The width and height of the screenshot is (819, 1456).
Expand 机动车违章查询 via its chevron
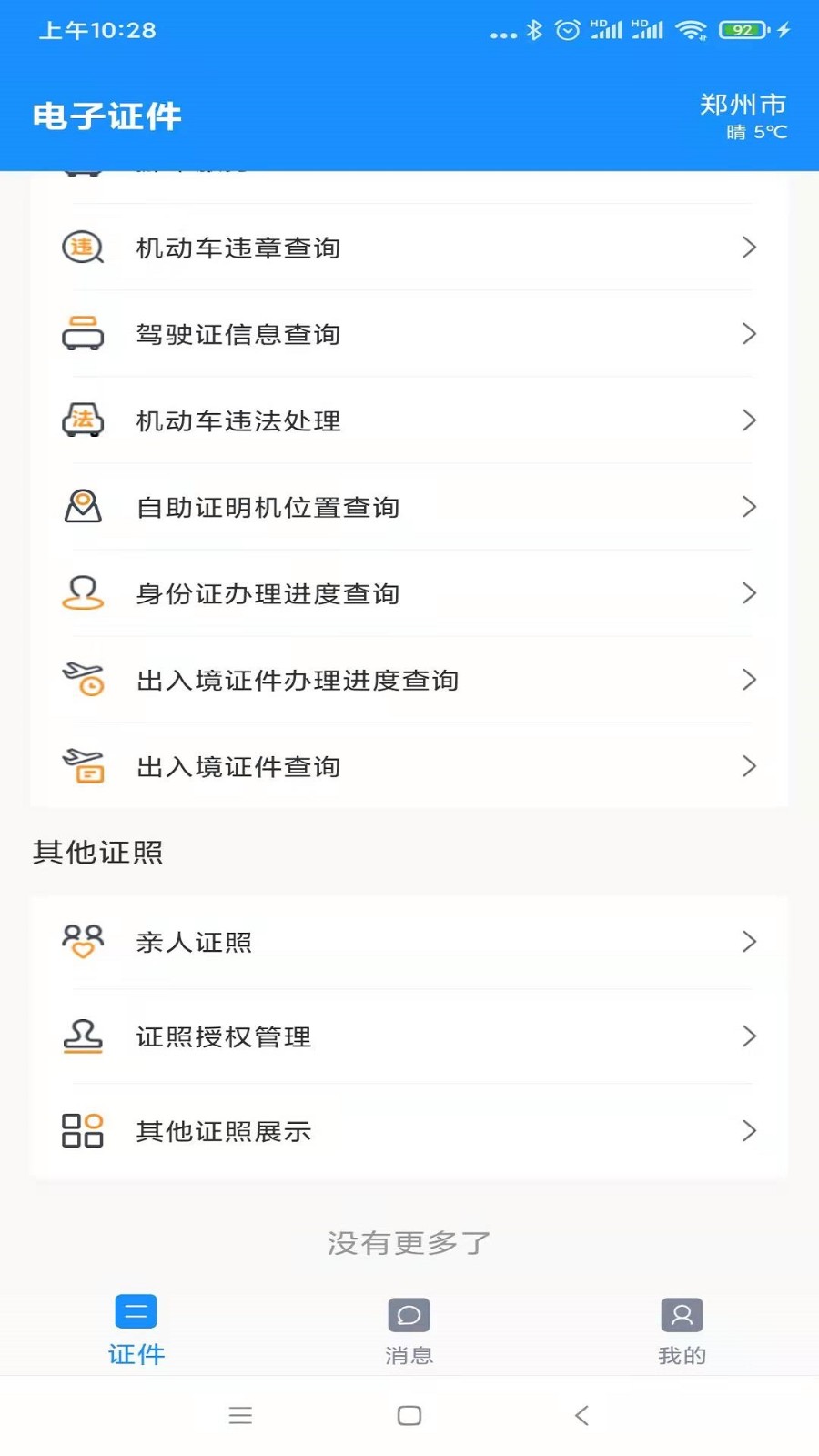[x=749, y=247]
